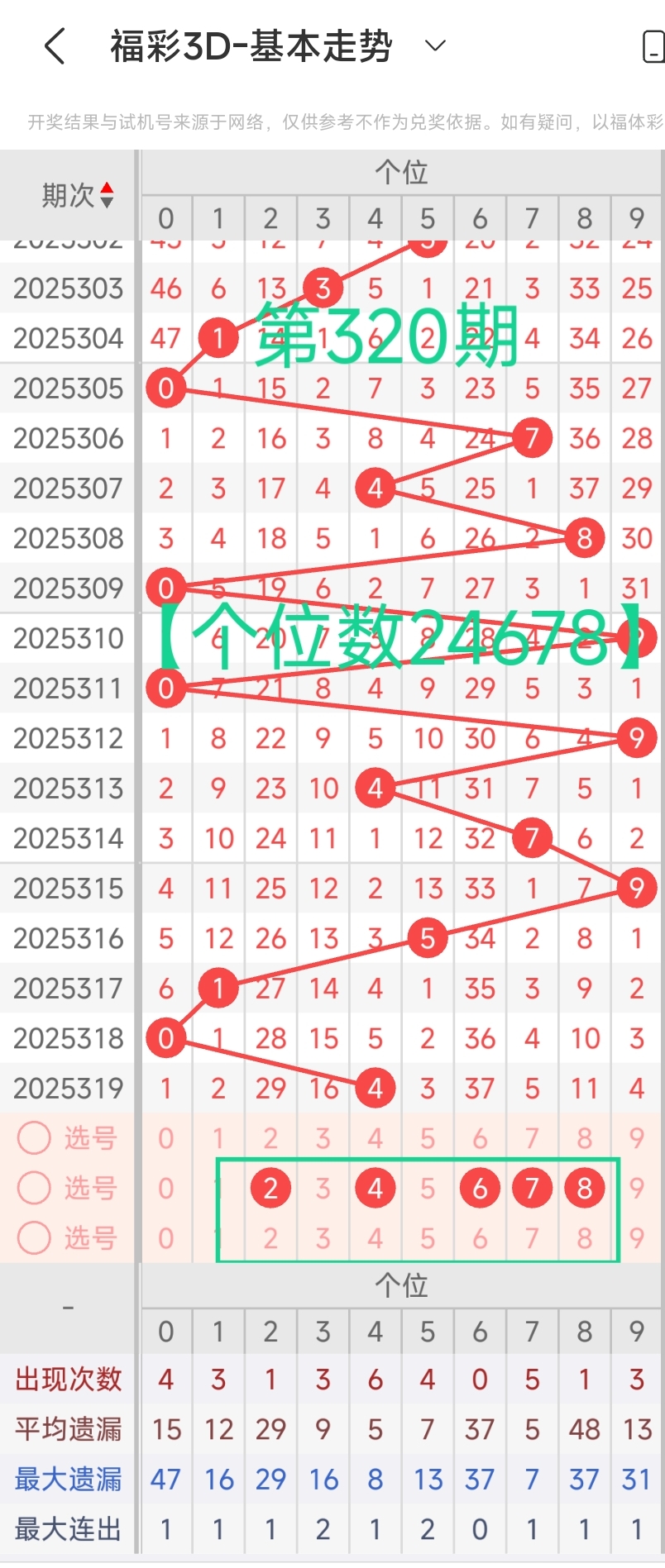Tap the period label 2025310

pyautogui.click(x=68, y=638)
